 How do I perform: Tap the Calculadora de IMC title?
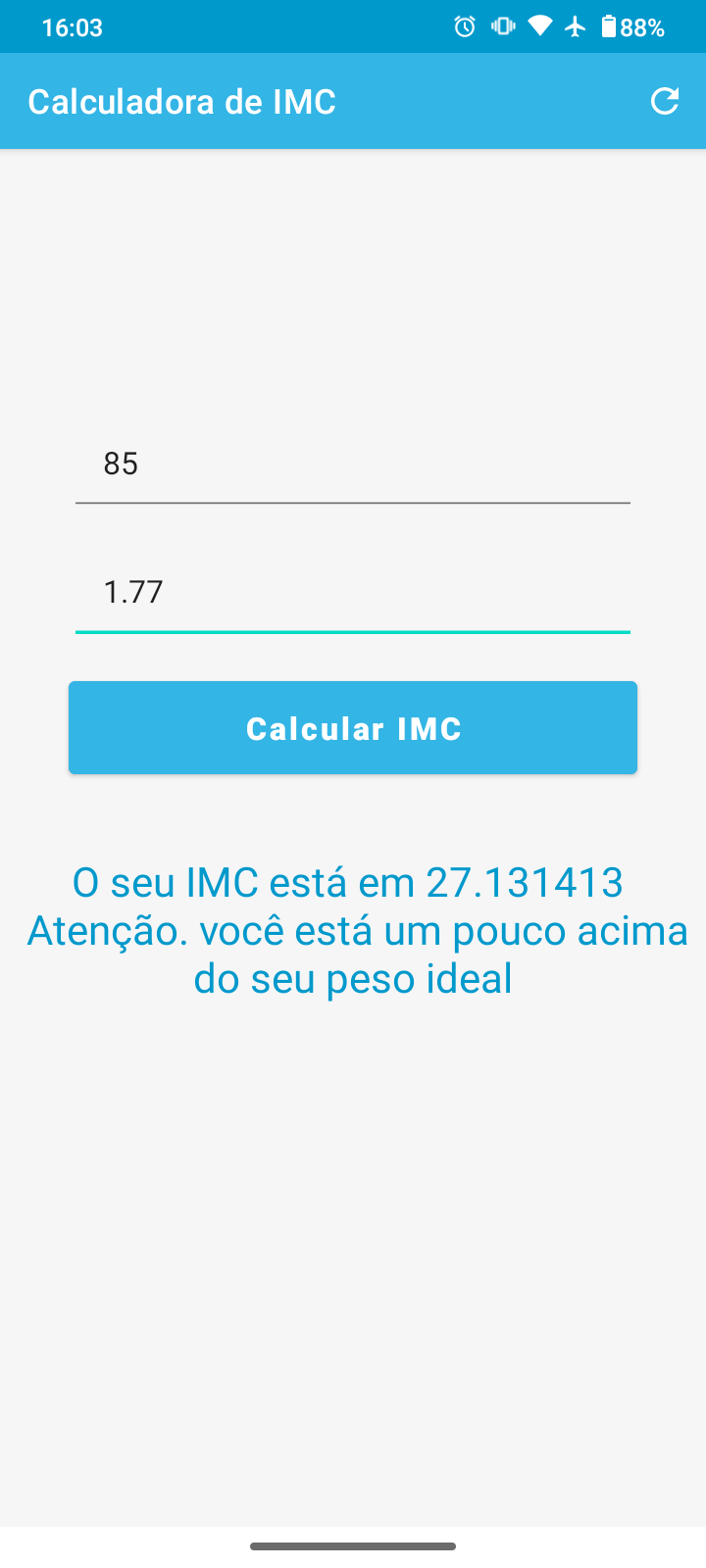coord(181,101)
